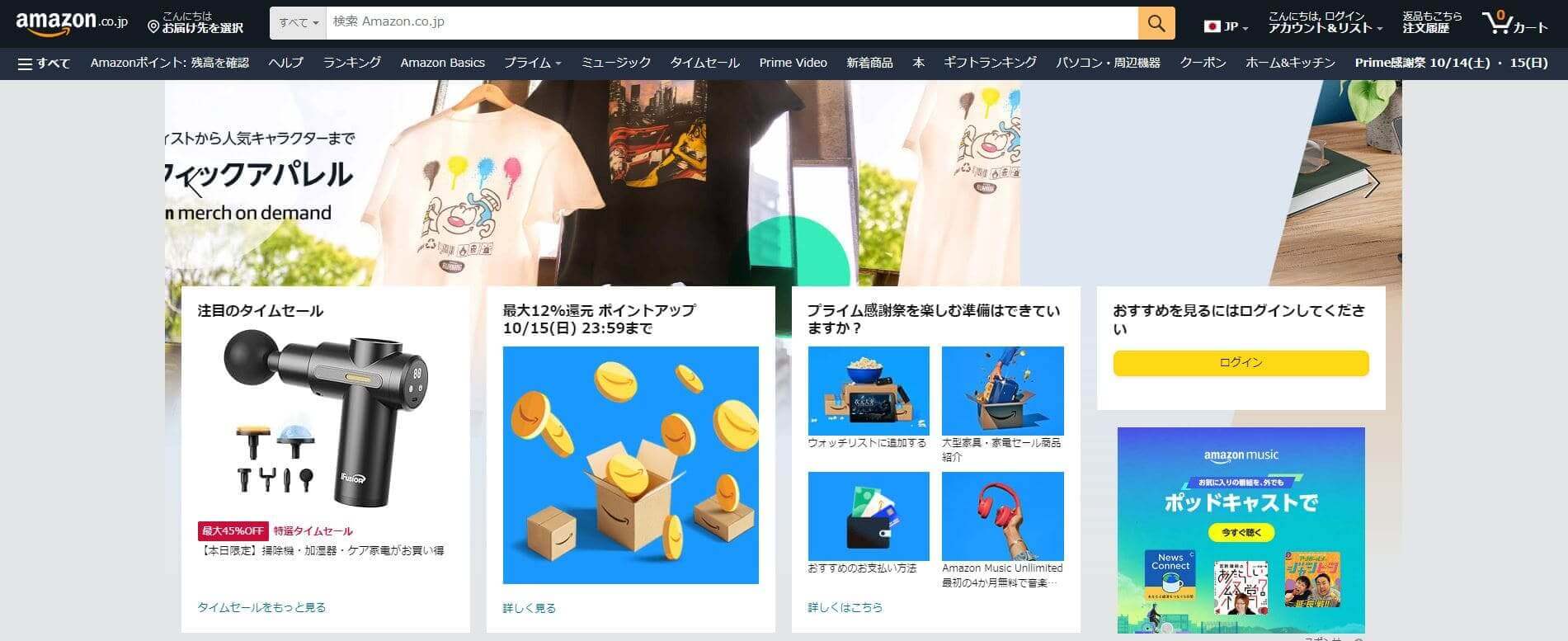Image resolution: width=1568 pixels, height=641 pixels.
Task: Open ウォッチリストに追加する tile
Action: click(869, 391)
